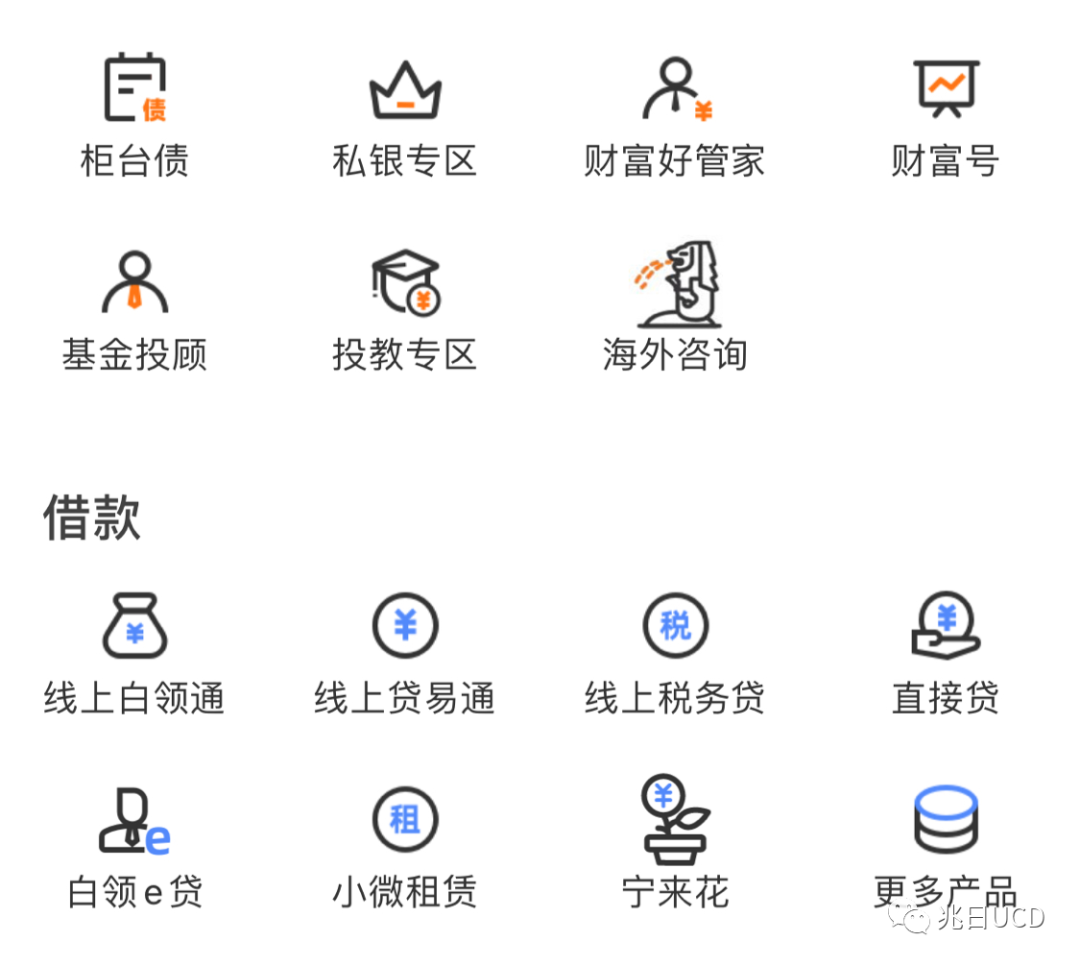Open 基金投顾 fund advisory
Image resolution: width=1080 pixels, height=965 pixels.
click(135, 310)
